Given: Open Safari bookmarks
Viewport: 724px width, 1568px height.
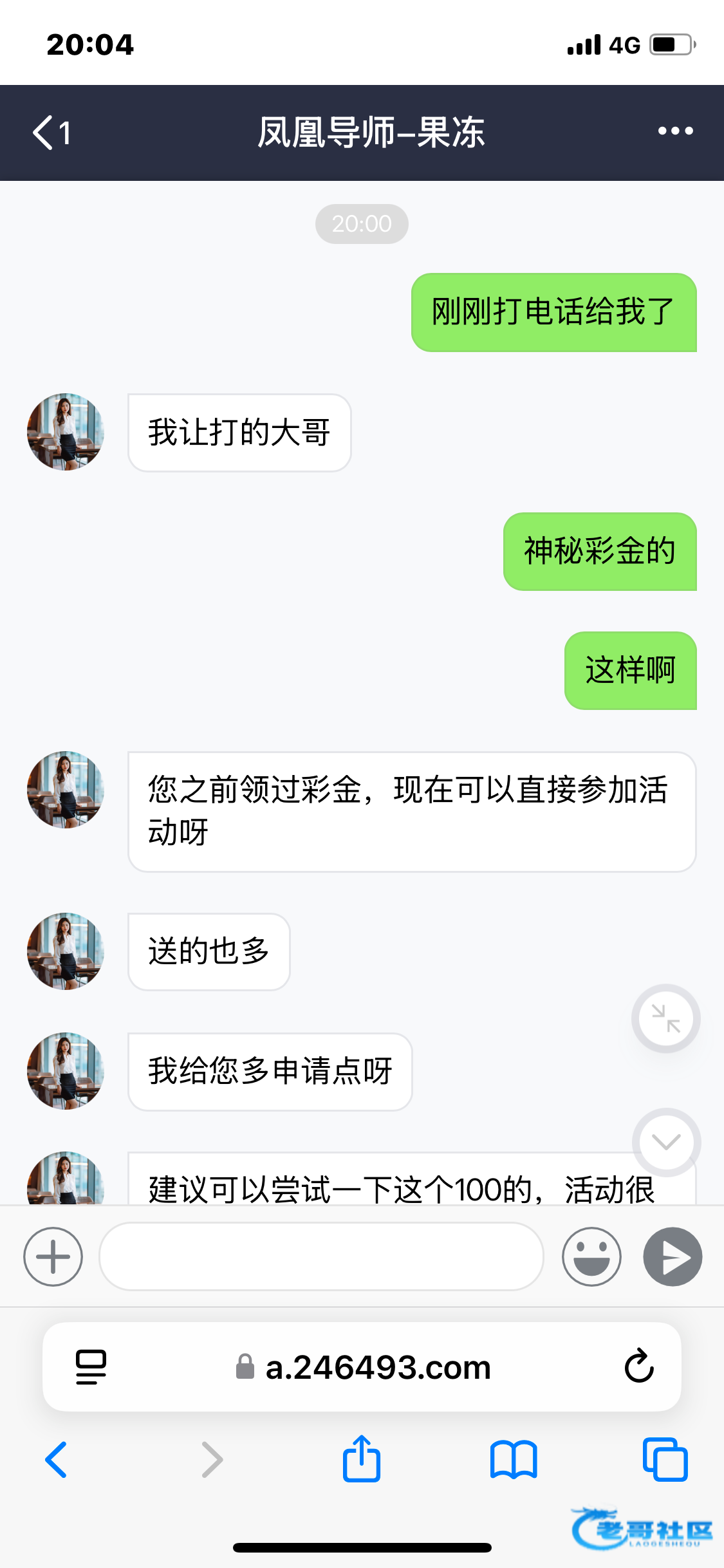Looking at the screenshot, I should click(x=513, y=1459).
